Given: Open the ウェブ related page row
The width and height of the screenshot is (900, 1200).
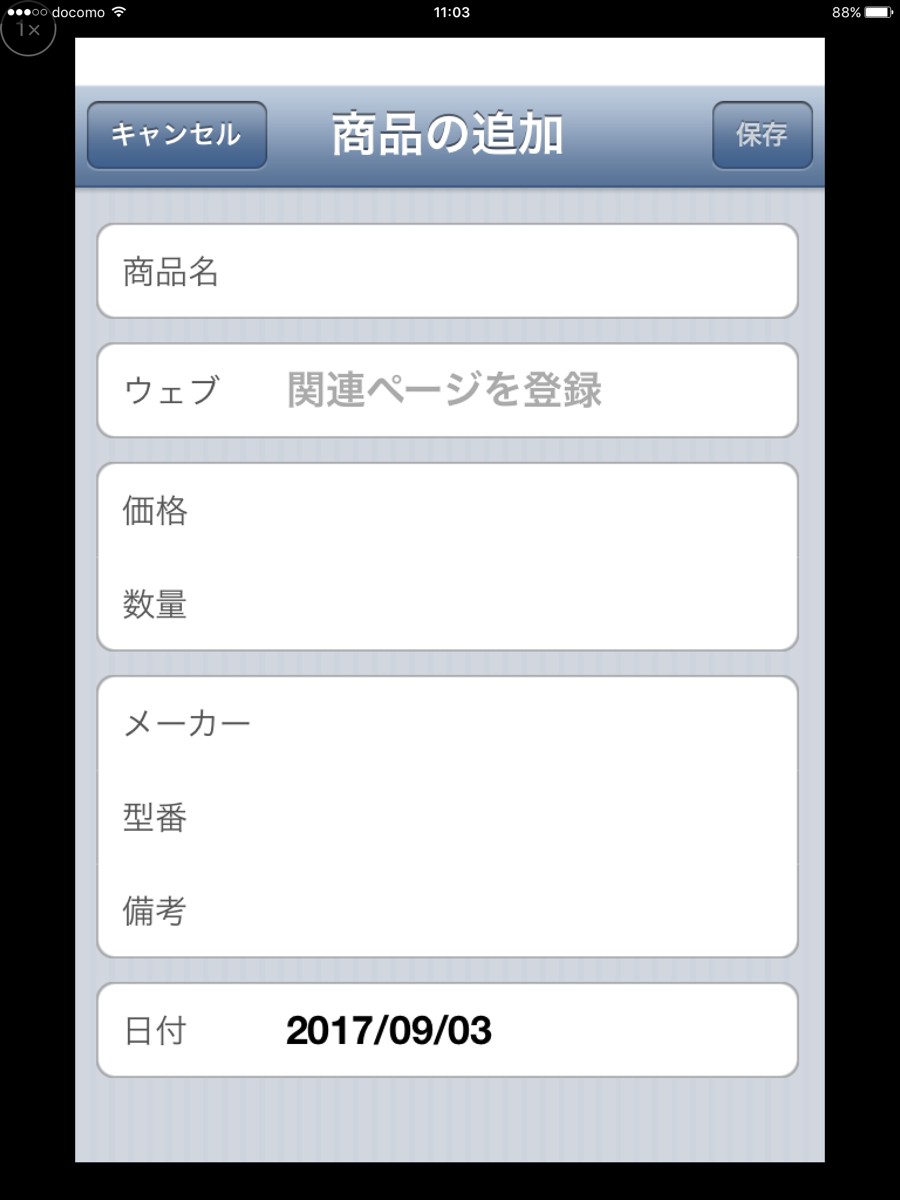Looking at the screenshot, I should pos(447,390).
